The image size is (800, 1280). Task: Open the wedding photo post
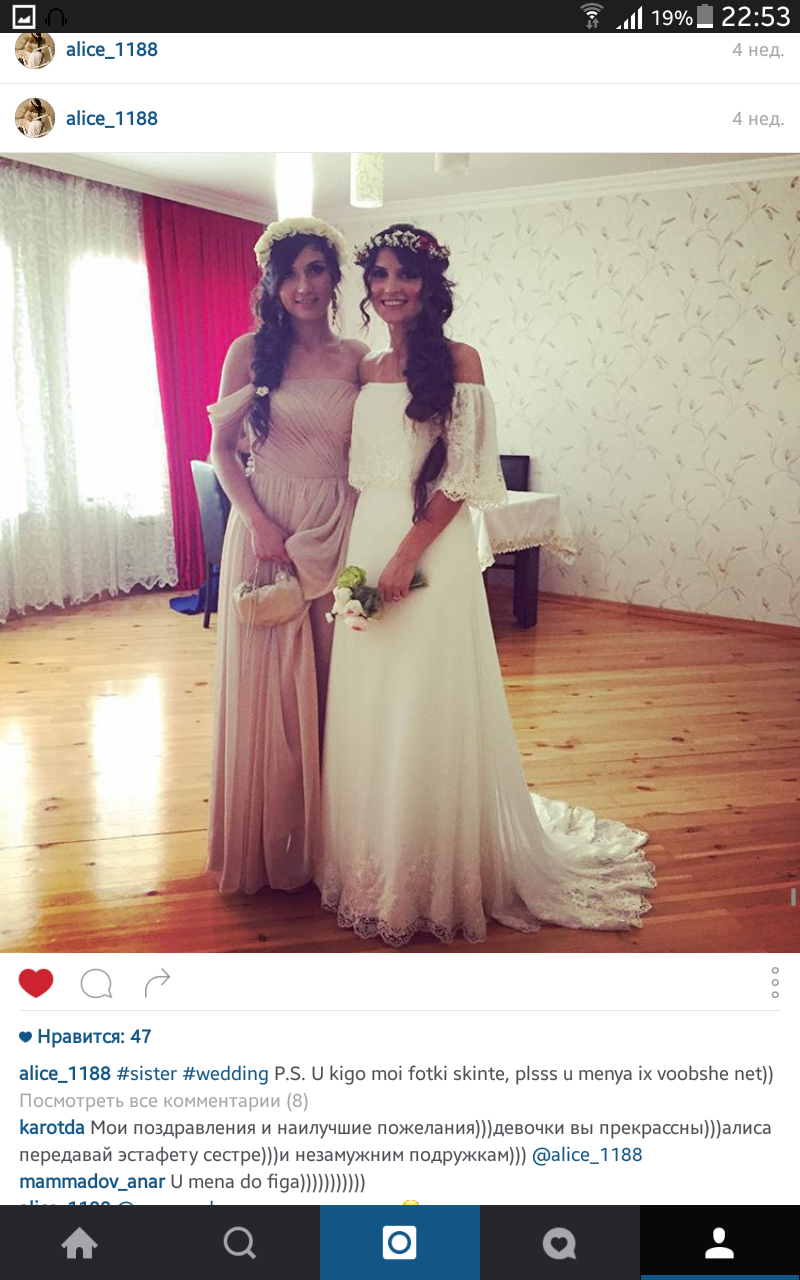pyautogui.click(x=400, y=552)
